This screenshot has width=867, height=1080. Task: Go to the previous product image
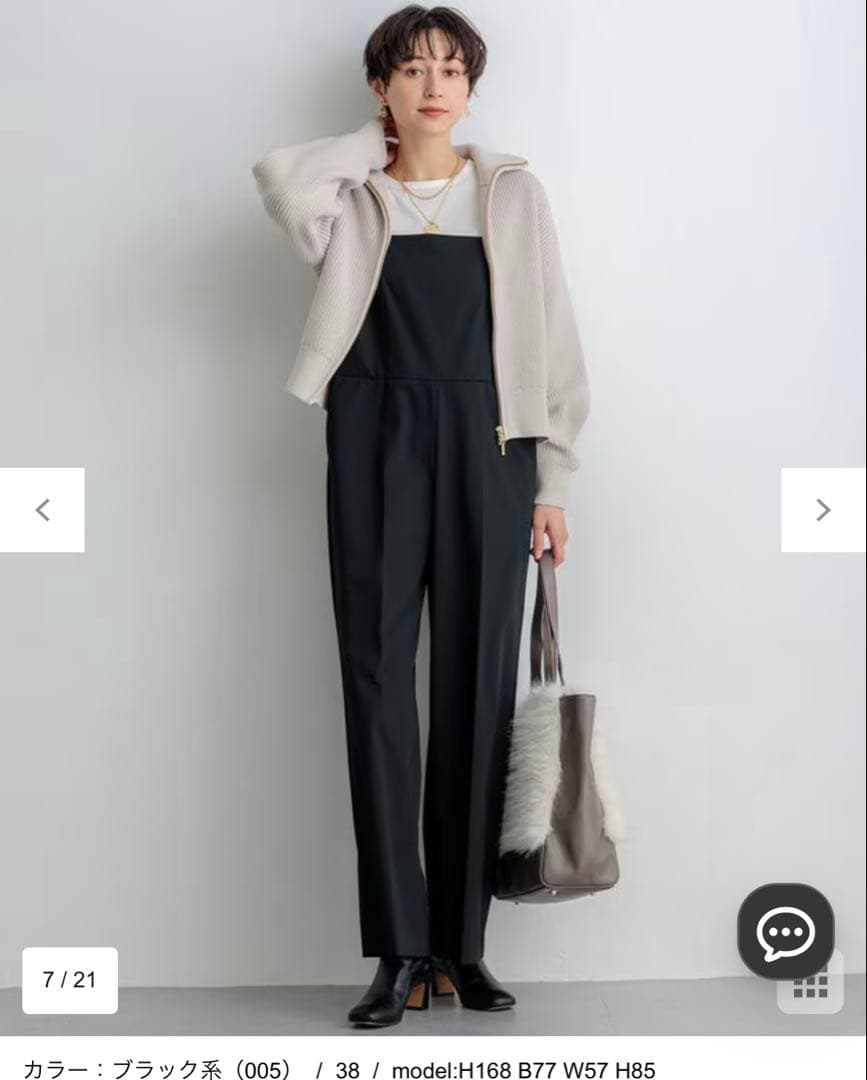42,510
